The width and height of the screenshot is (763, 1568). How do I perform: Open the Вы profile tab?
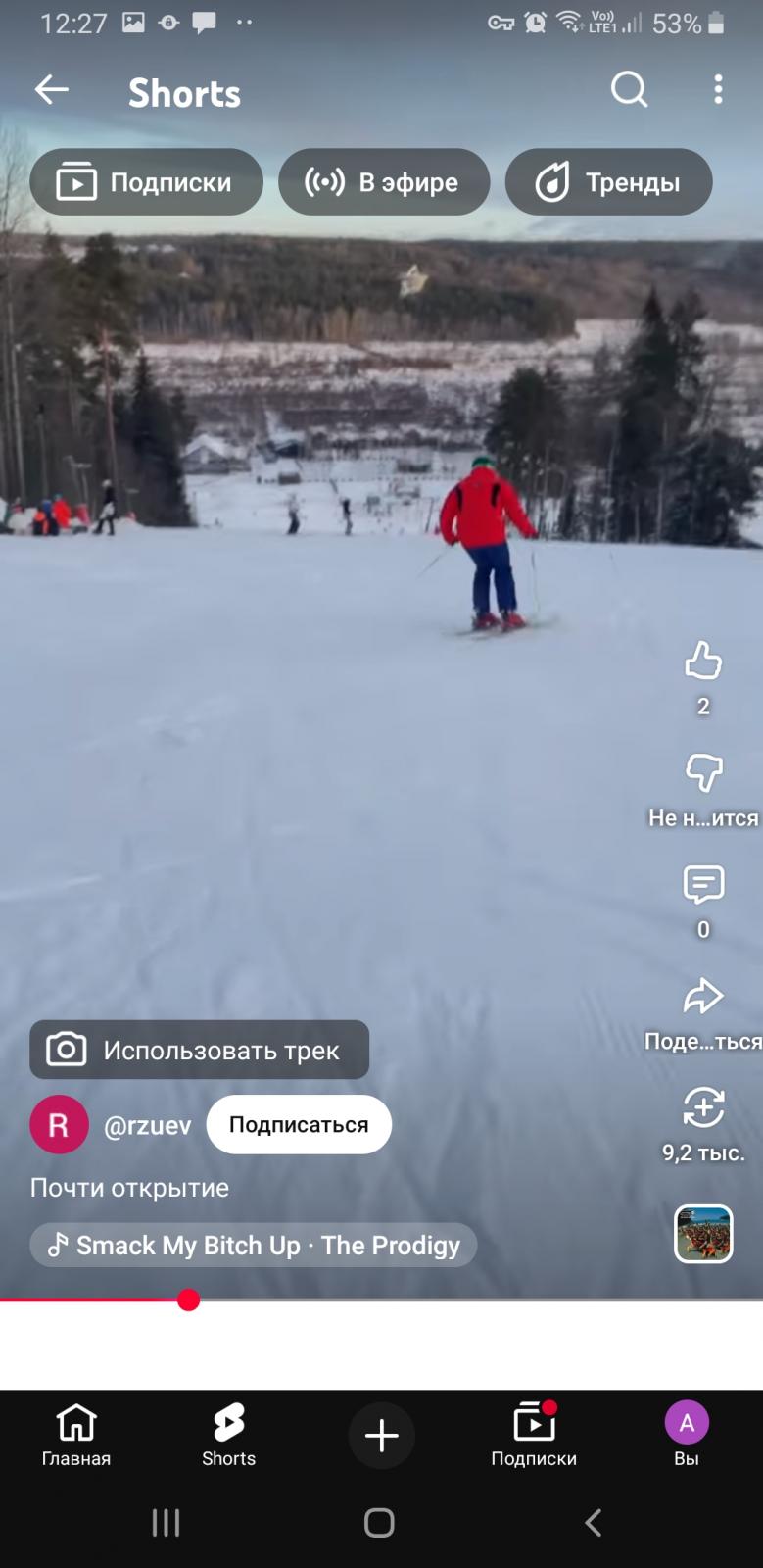click(x=687, y=1435)
